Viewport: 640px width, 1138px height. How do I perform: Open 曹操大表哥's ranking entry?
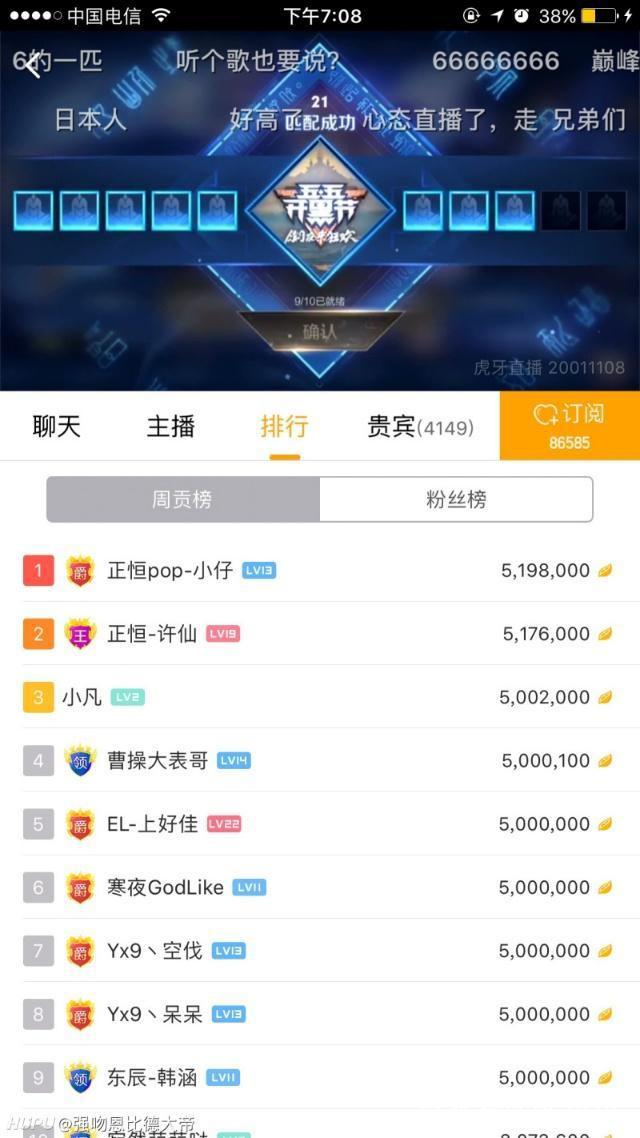coord(320,761)
